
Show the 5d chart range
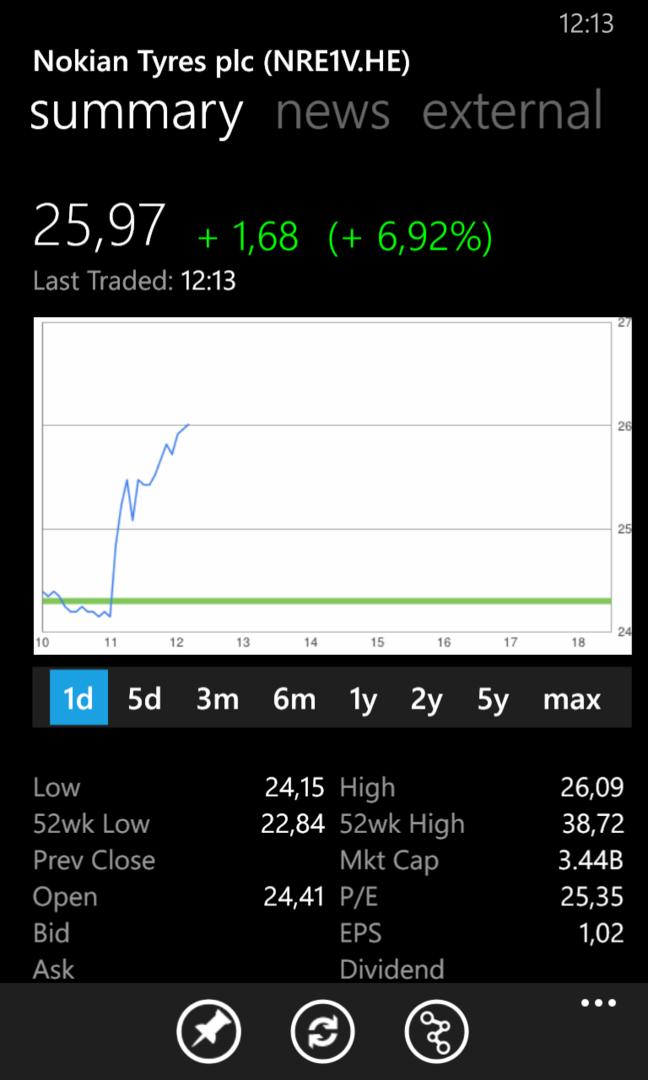coord(144,698)
